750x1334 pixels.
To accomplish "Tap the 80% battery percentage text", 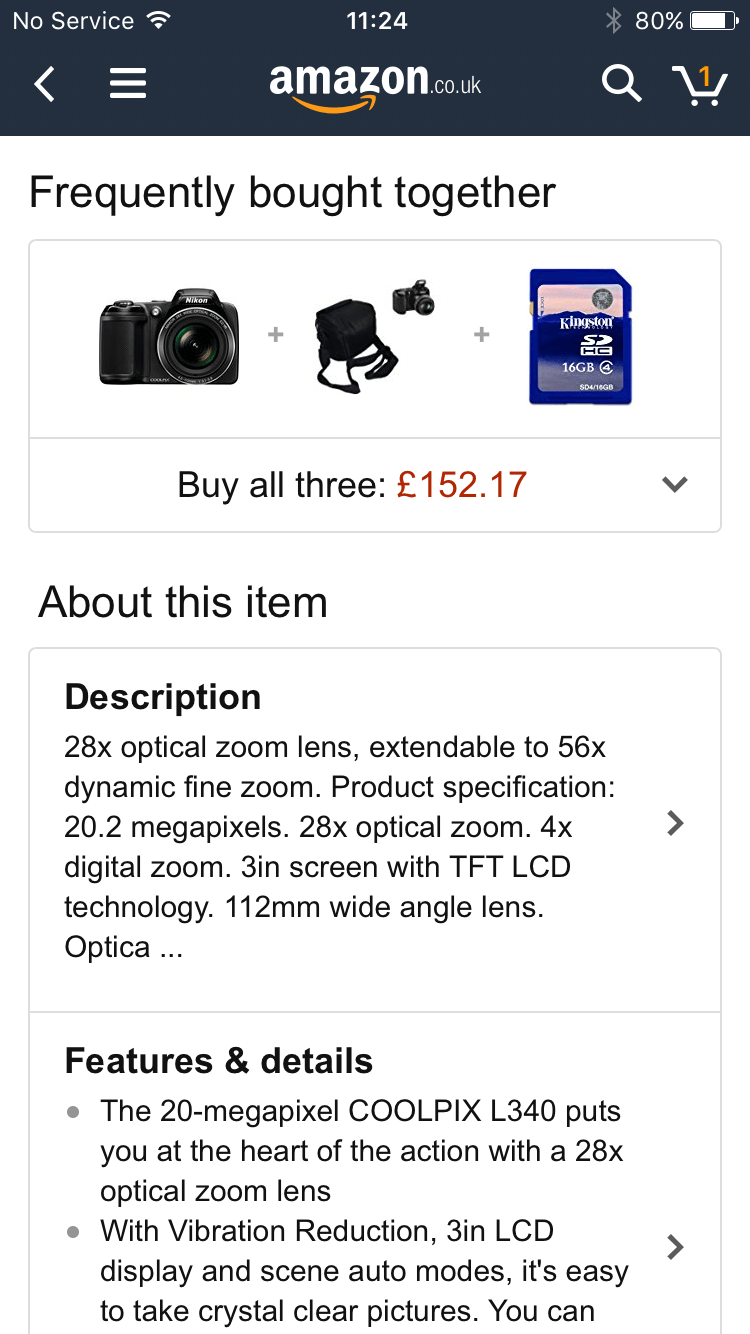I will [x=662, y=18].
